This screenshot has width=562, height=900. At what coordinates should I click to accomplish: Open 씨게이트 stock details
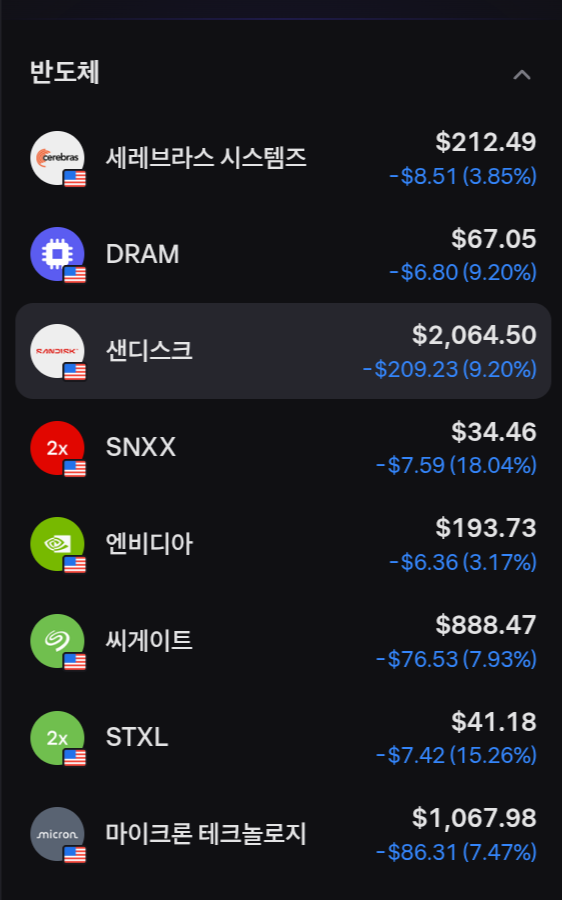[283, 641]
